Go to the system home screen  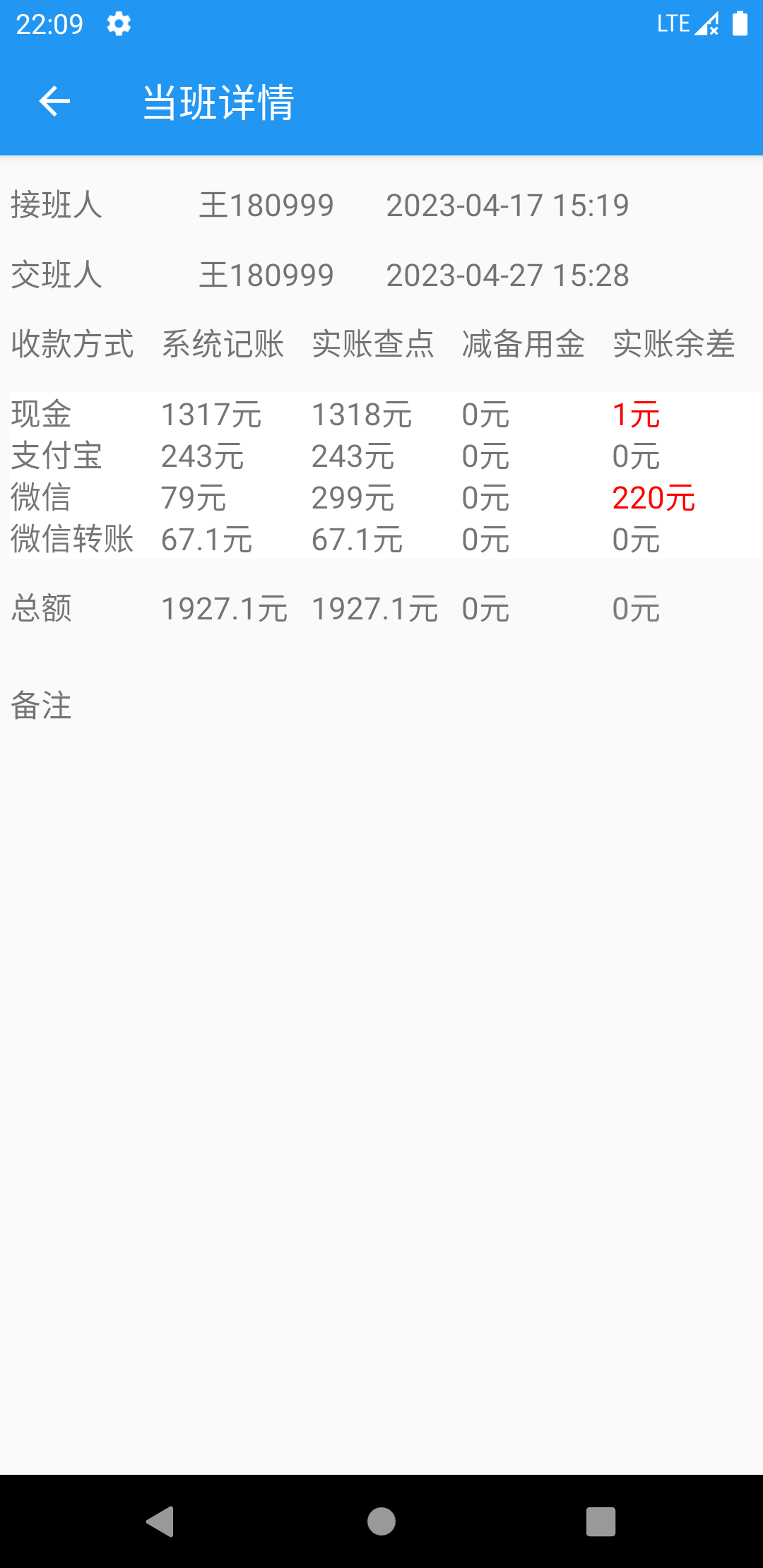(x=381, y=1521)
